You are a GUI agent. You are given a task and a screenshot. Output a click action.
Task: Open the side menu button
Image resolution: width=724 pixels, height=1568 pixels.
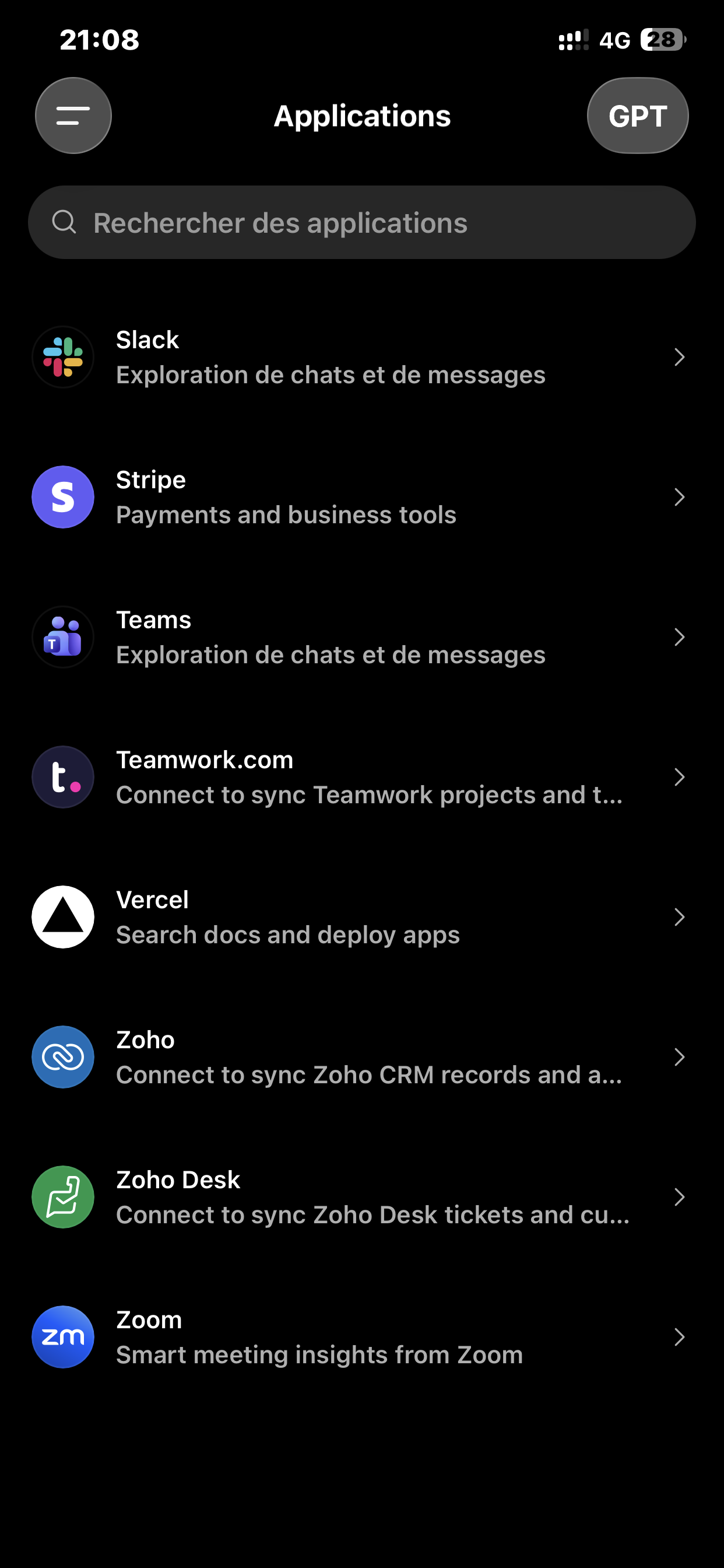(x=73, y=116)
